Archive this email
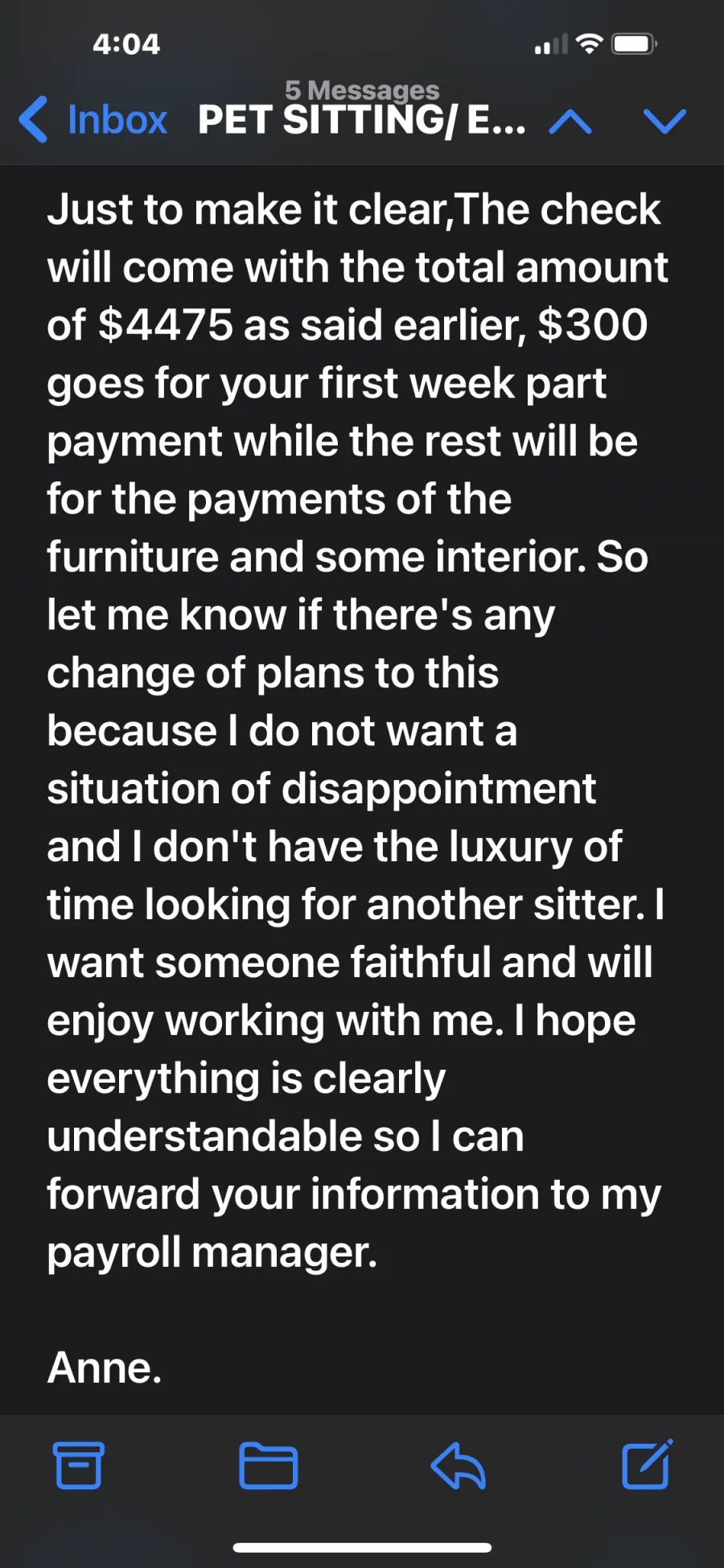 79,1464
